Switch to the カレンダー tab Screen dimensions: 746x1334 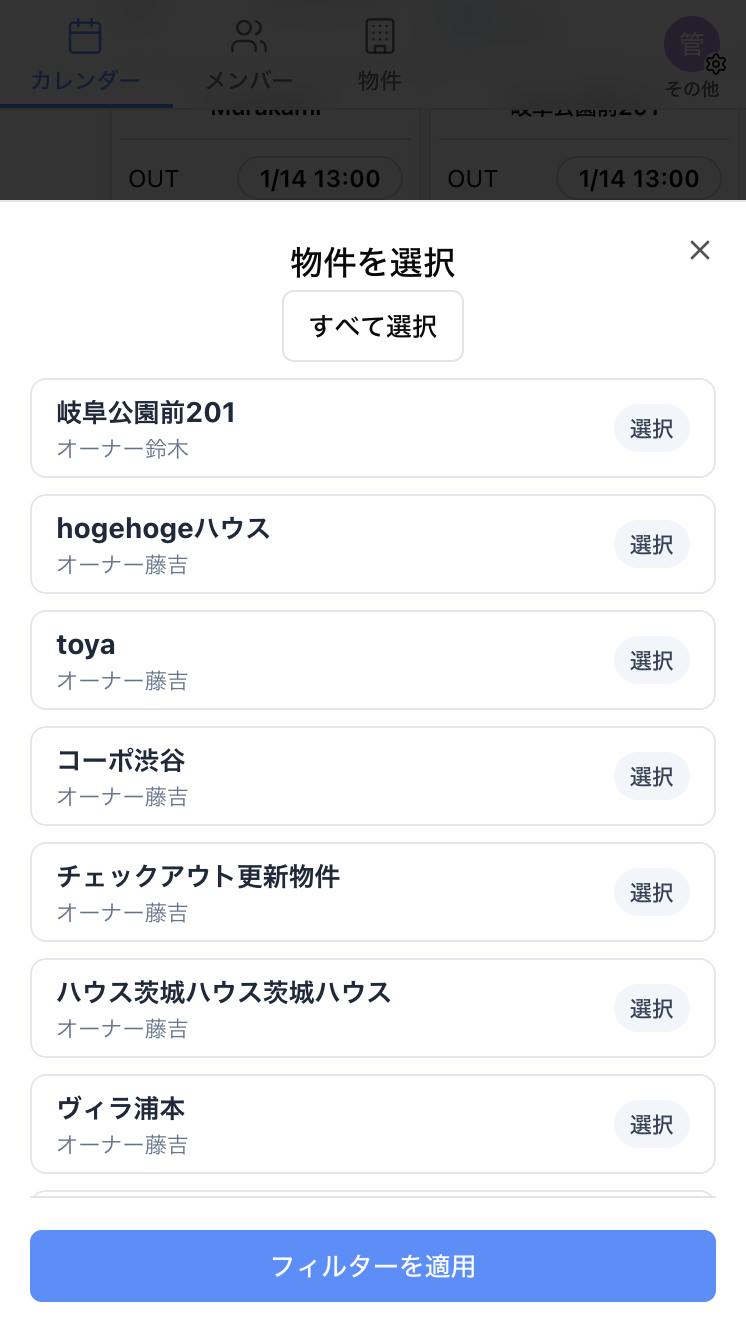pyautogui.click(x=85, y=81)
